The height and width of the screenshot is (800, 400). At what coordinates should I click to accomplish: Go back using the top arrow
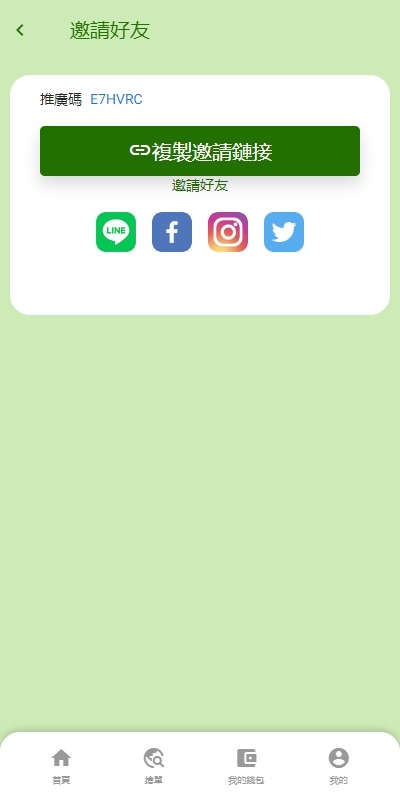pos(20,31)
